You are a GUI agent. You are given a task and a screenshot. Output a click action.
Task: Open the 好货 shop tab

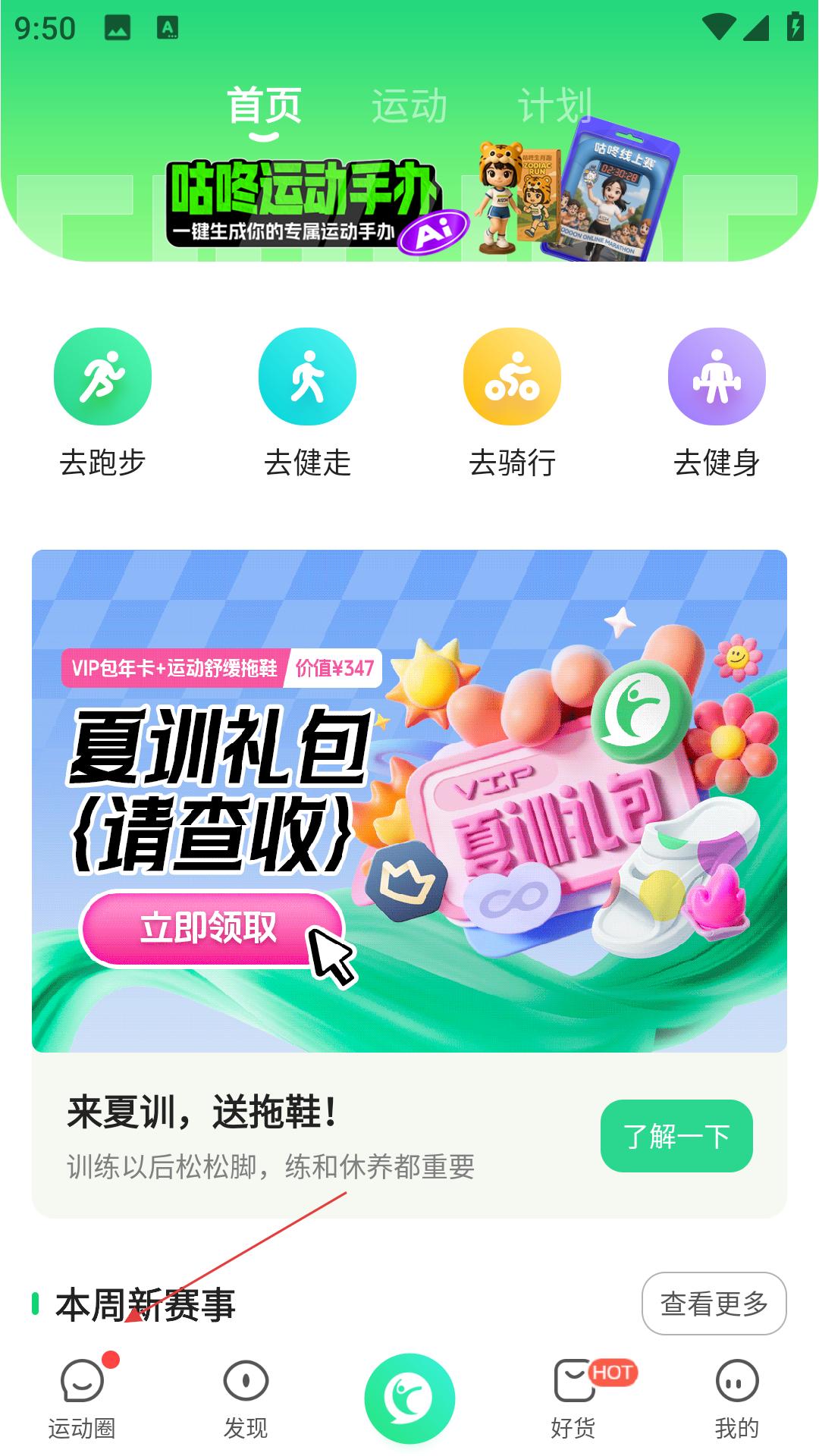click(573, 1397)
